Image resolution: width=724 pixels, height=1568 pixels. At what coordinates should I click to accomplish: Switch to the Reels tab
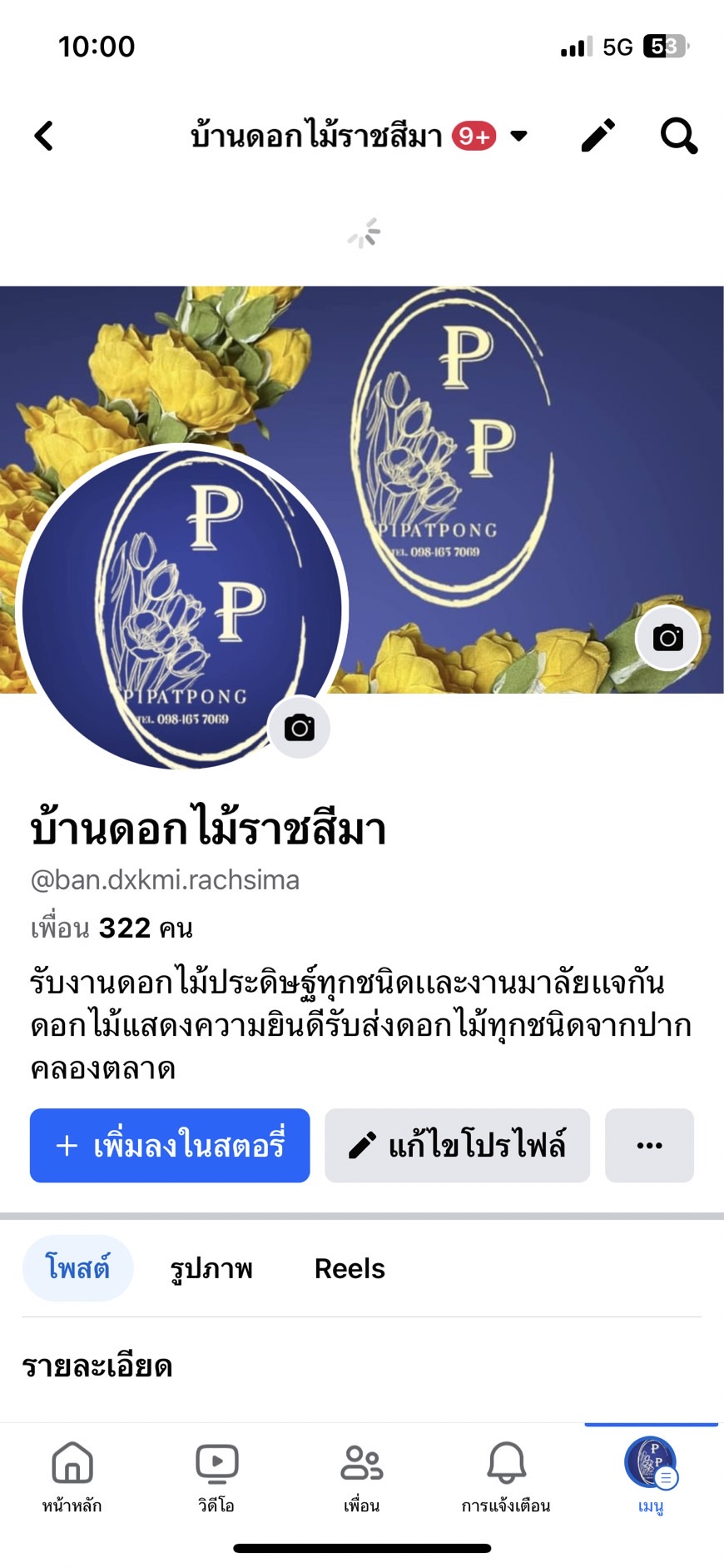350,1268
